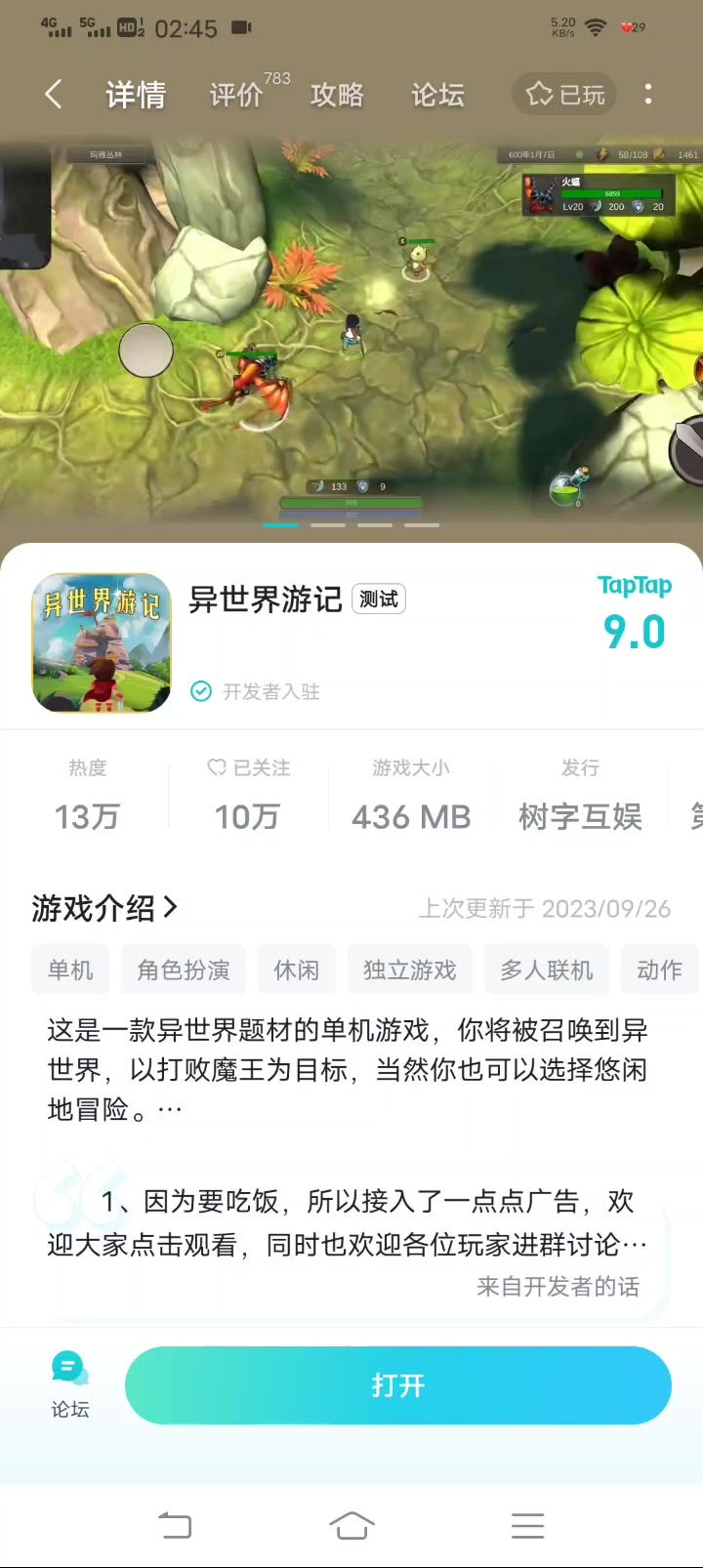The height and width of the screenshot is (1568, 703).
Task: Open the system recent apps button
Action: pos(527,1525)
